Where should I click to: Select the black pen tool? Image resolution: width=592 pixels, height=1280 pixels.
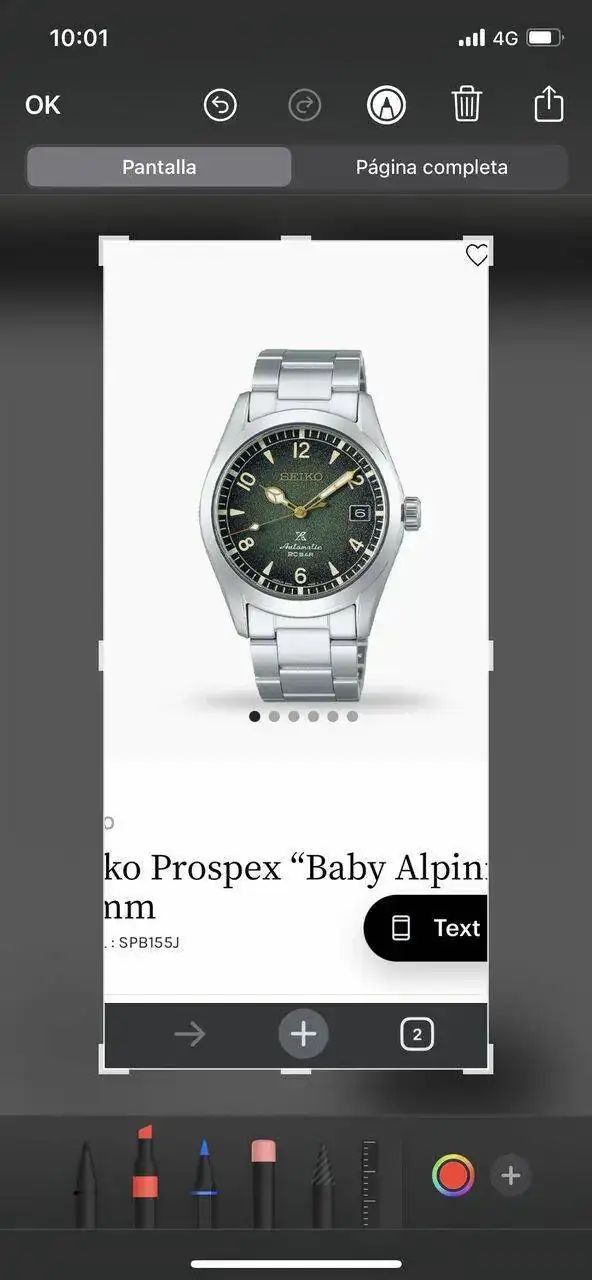pyautogui.click(x=85, y=1184)
